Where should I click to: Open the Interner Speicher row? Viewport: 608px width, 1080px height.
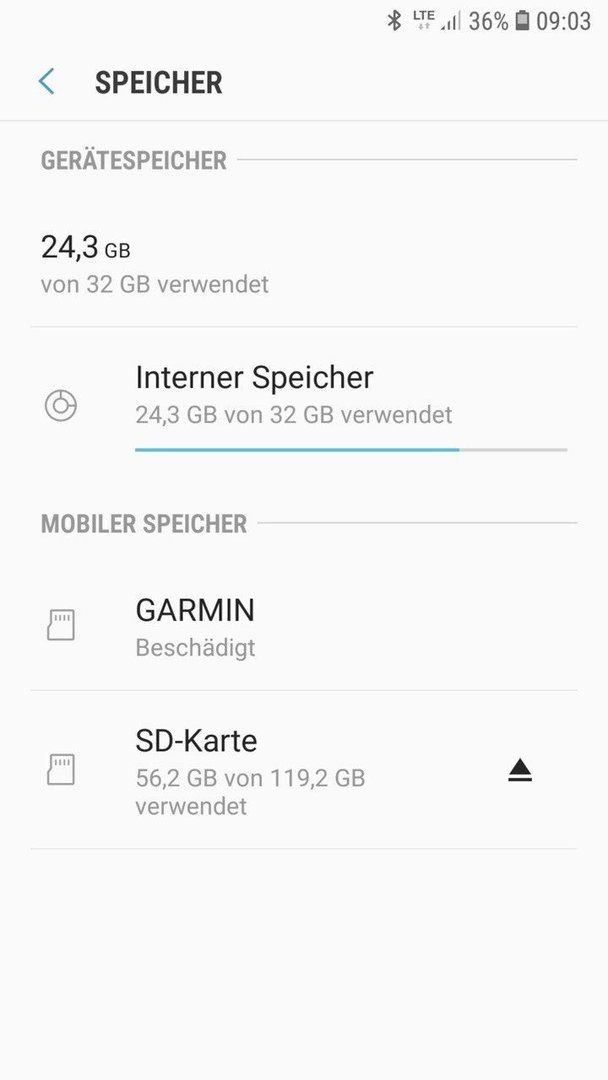click(304, 405)
